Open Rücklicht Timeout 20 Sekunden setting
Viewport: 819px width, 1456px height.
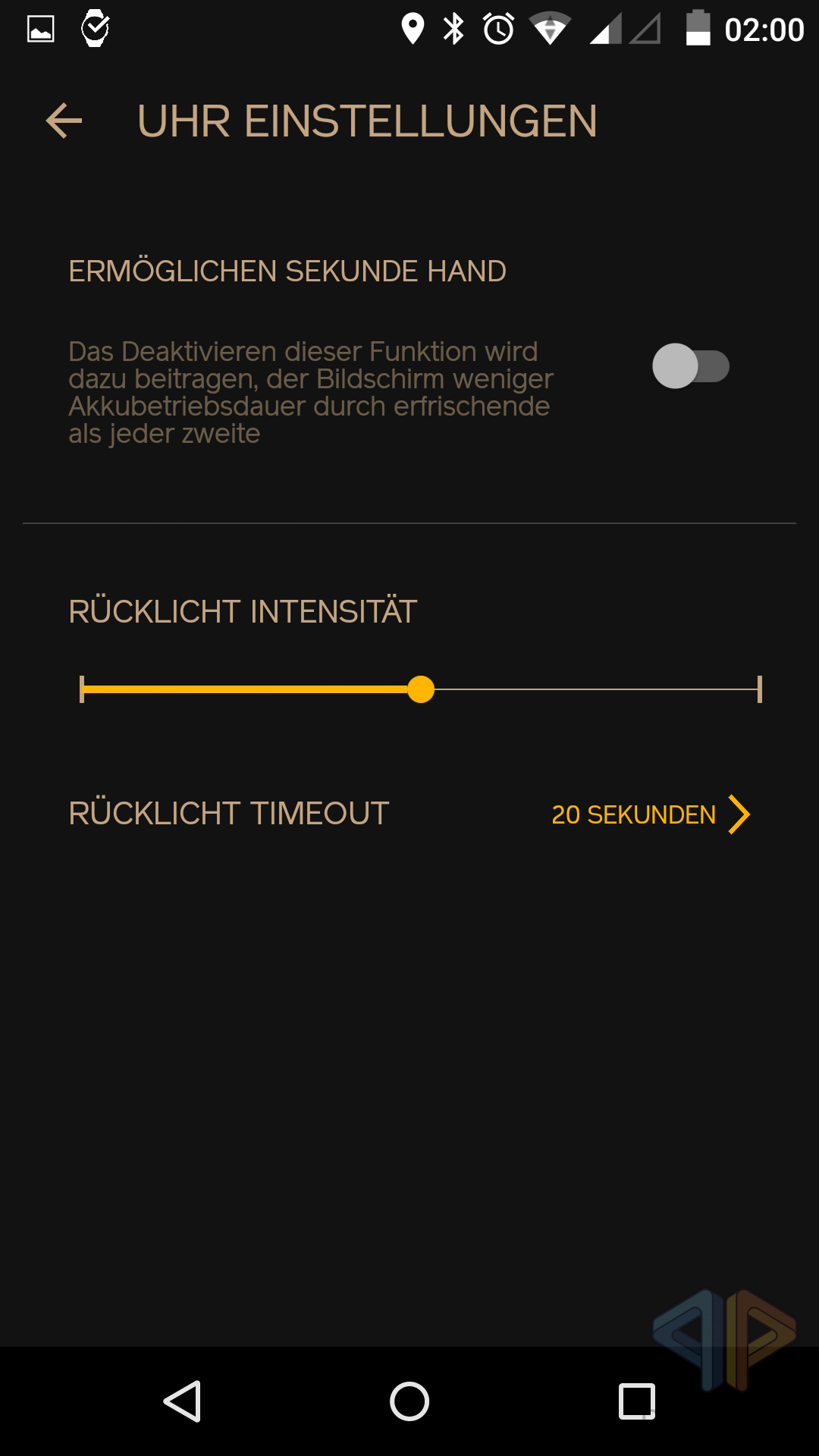[650, 814]
